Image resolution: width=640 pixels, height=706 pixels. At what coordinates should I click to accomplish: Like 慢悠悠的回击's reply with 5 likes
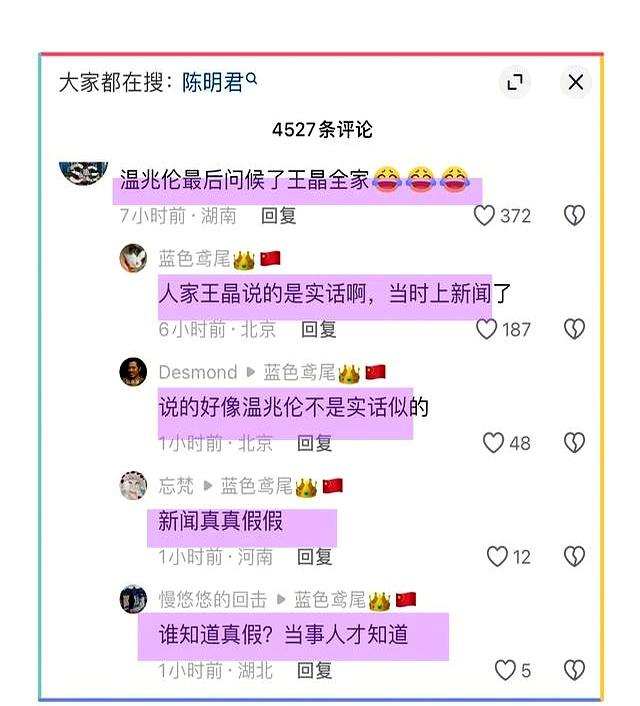click(505, 670)
